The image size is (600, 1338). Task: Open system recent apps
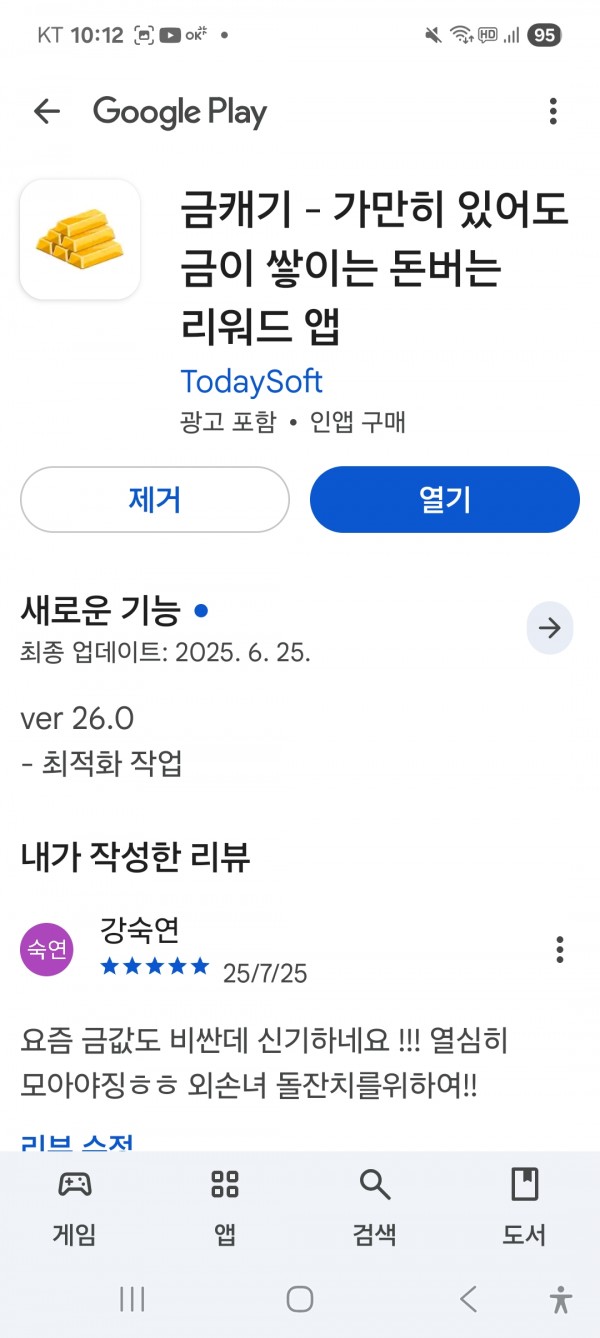[x=132, y=1299]
